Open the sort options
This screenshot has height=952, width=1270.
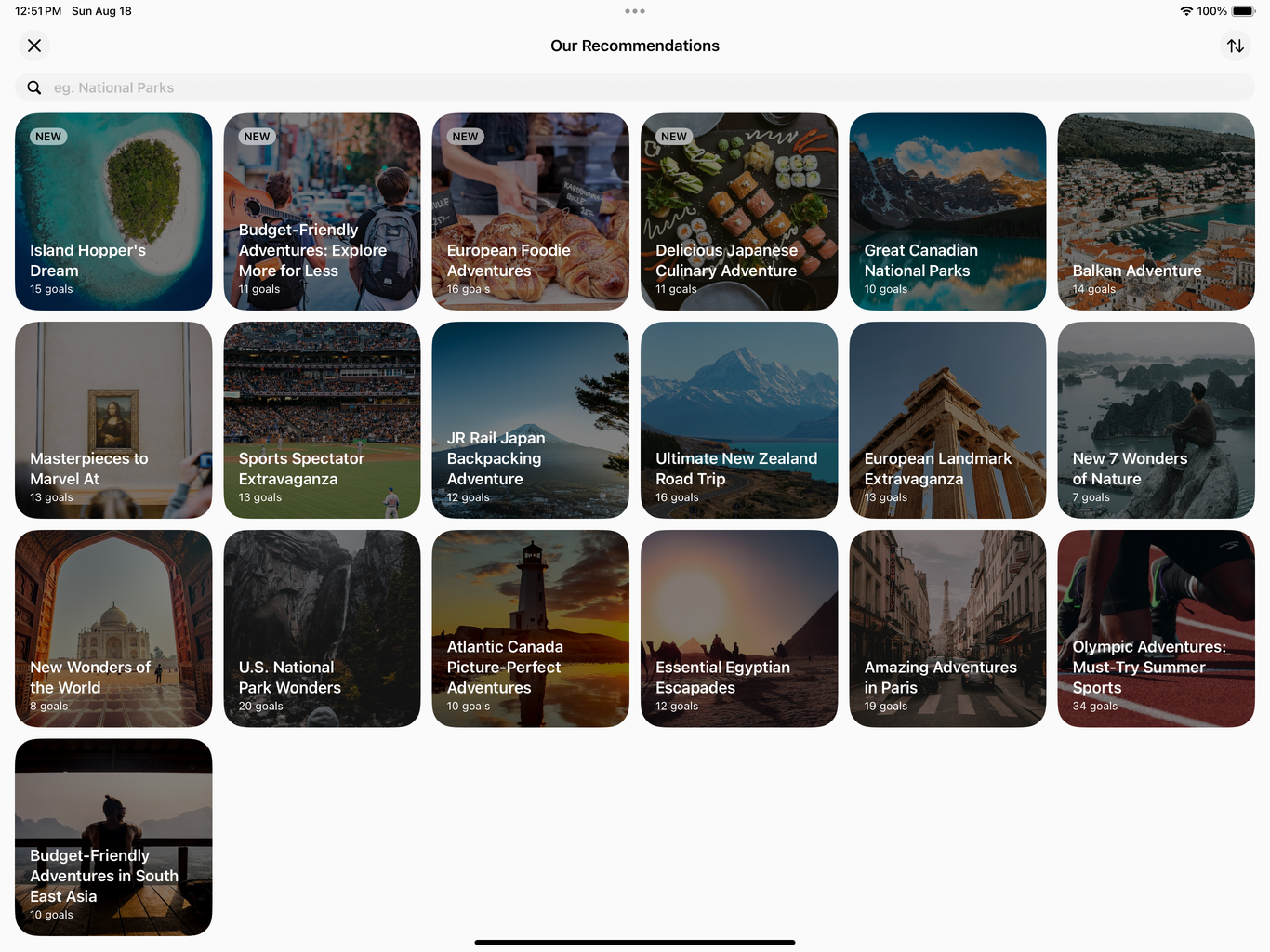coord(1235,46)
